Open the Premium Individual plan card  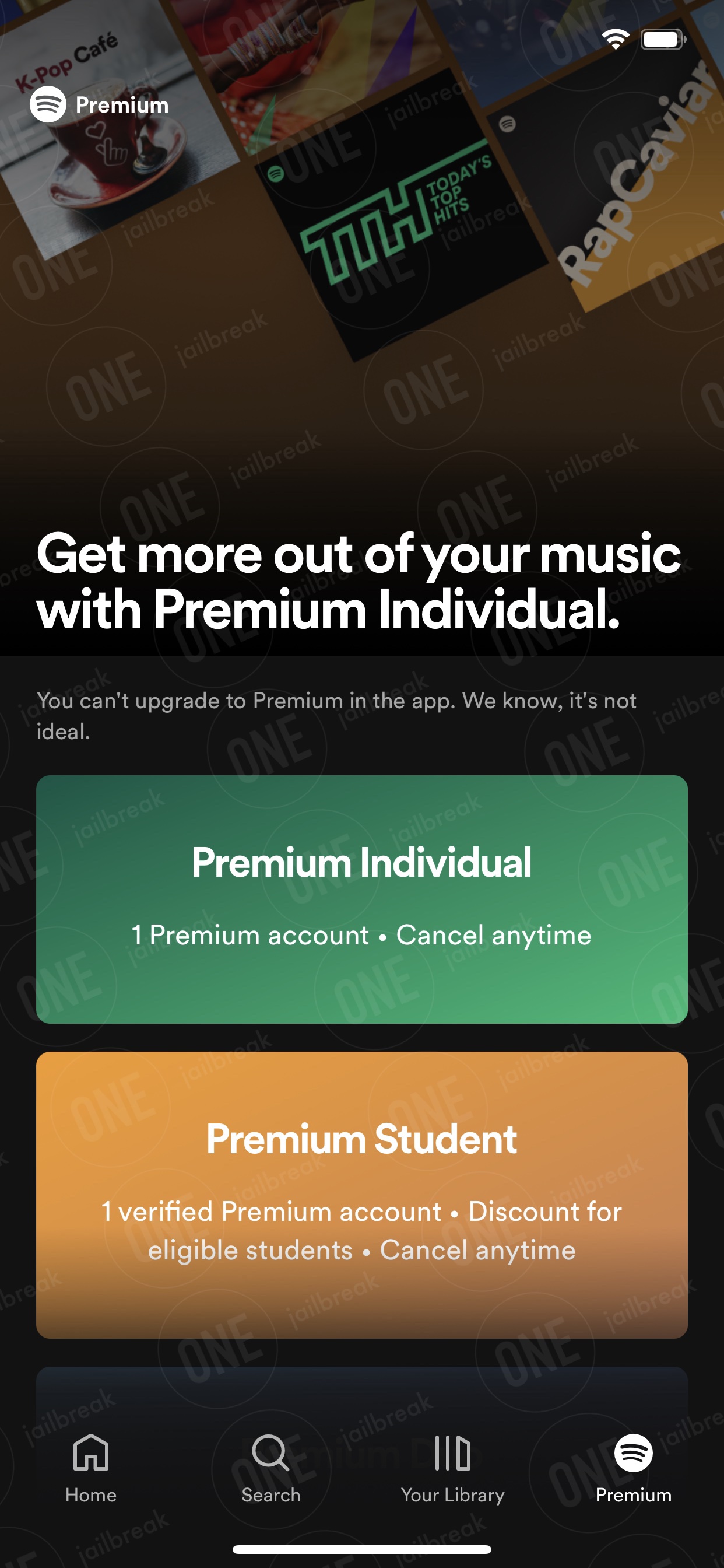click(362, 899)
